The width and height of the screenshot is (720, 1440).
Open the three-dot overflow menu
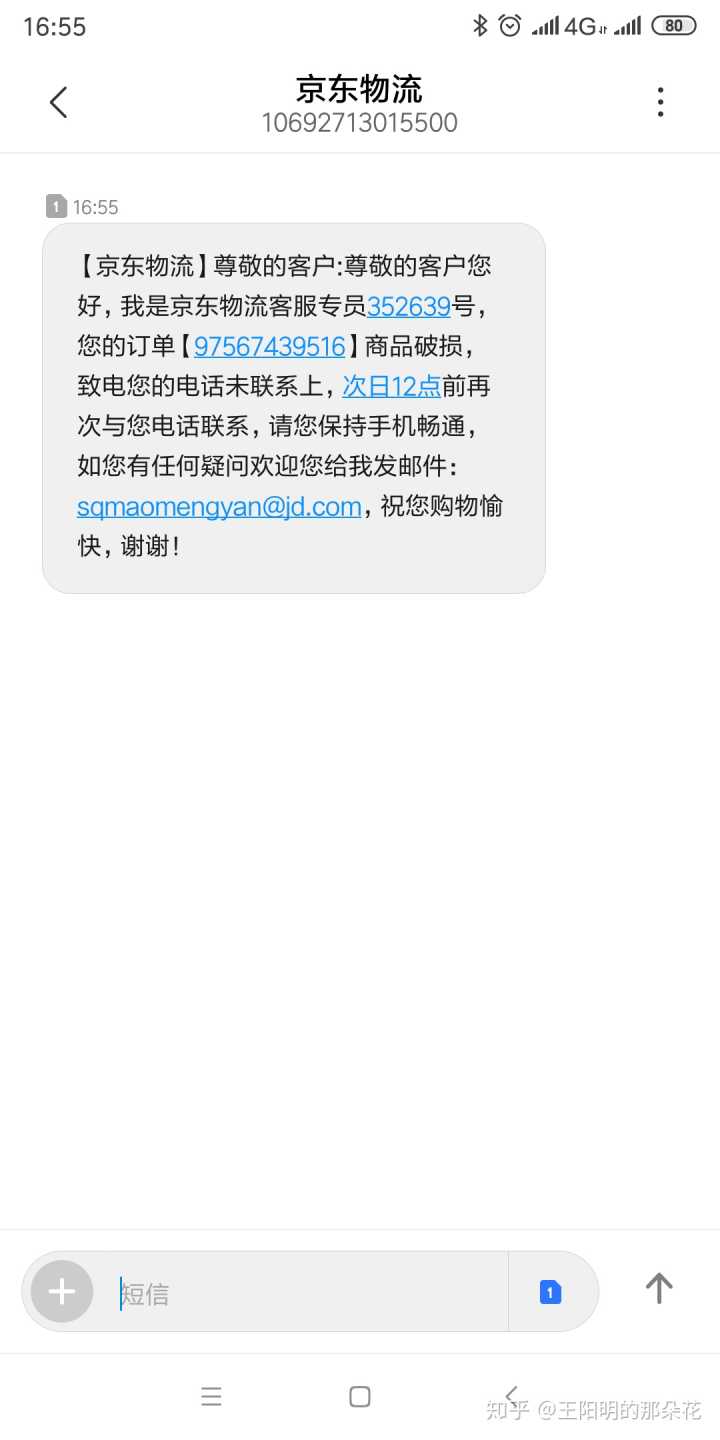pos(660,102)
